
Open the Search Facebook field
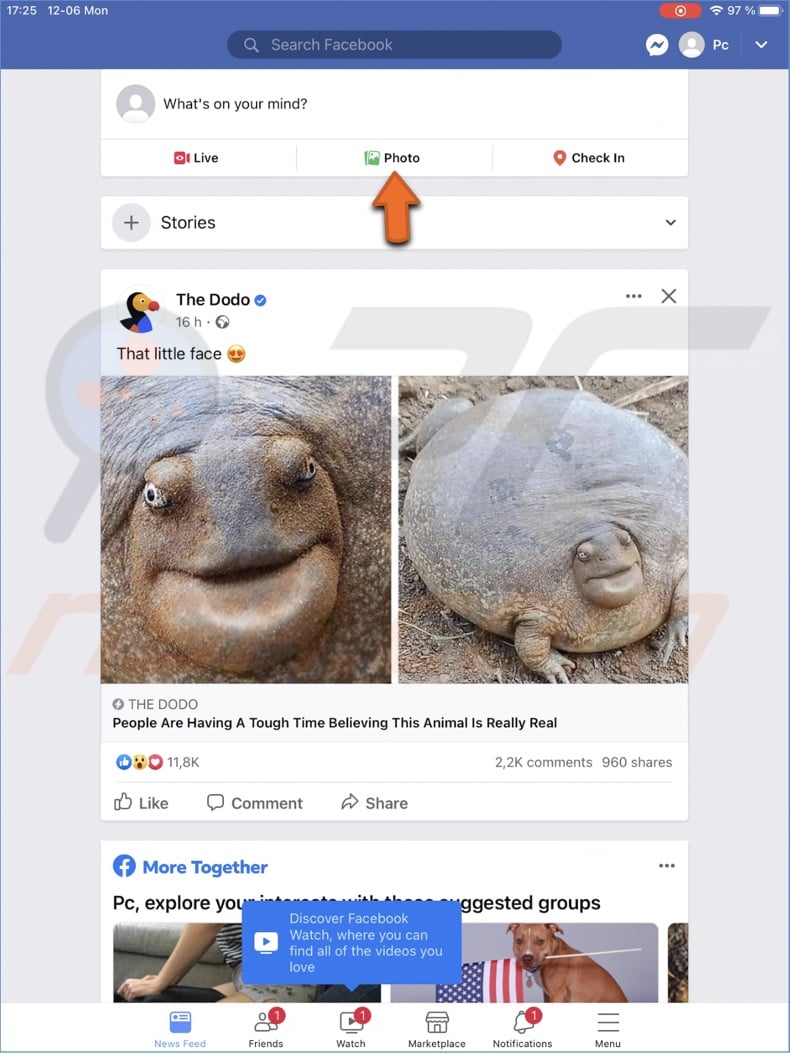(394, 45)
